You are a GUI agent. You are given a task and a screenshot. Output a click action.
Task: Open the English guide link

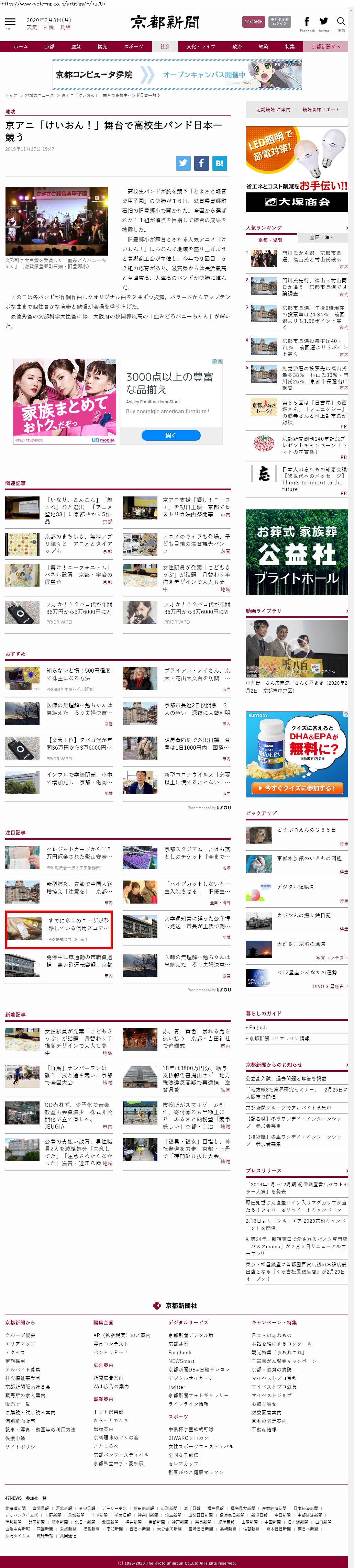258,1028
